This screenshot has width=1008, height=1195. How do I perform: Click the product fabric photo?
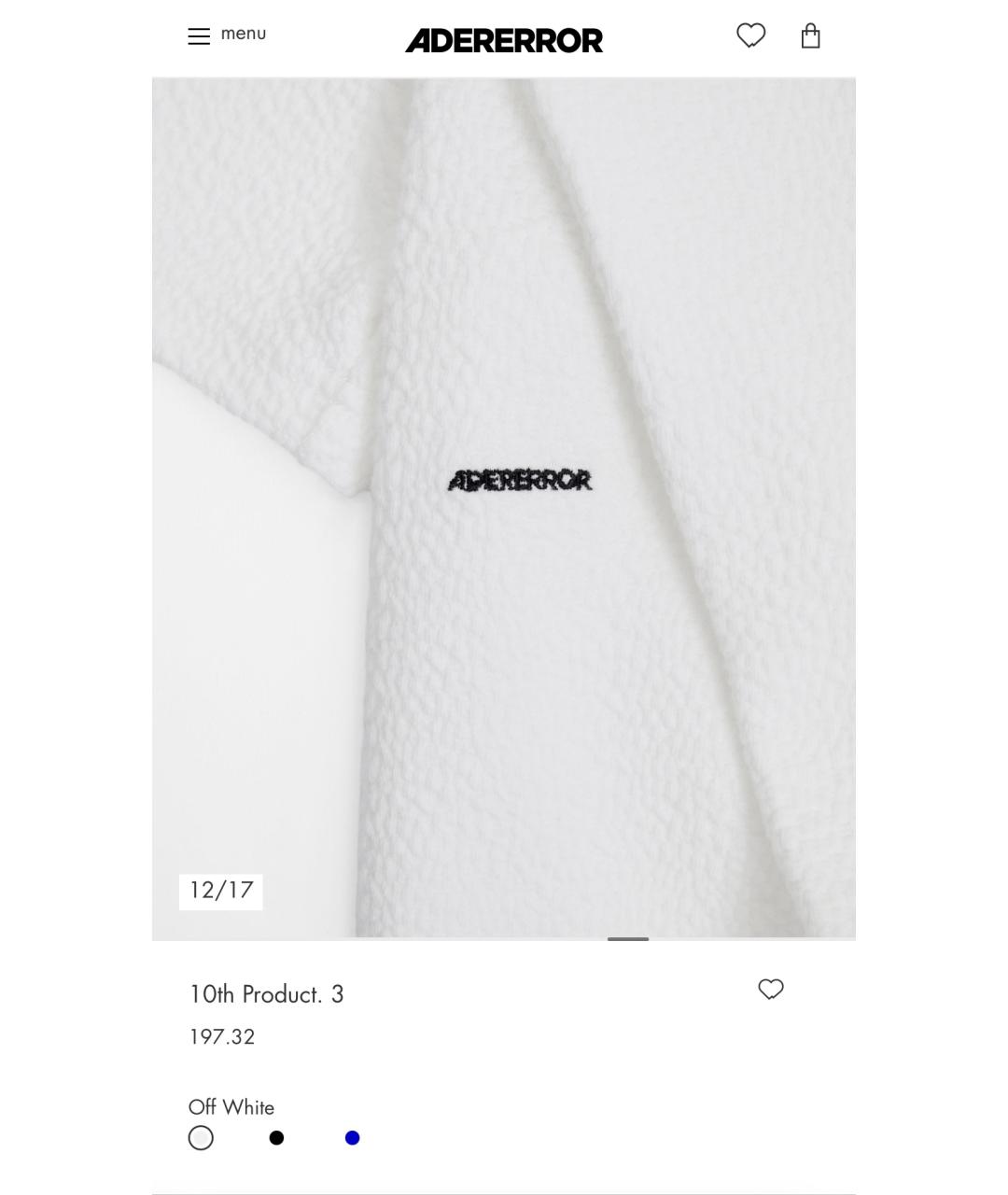pyautogui.click(x=504, y=504)
